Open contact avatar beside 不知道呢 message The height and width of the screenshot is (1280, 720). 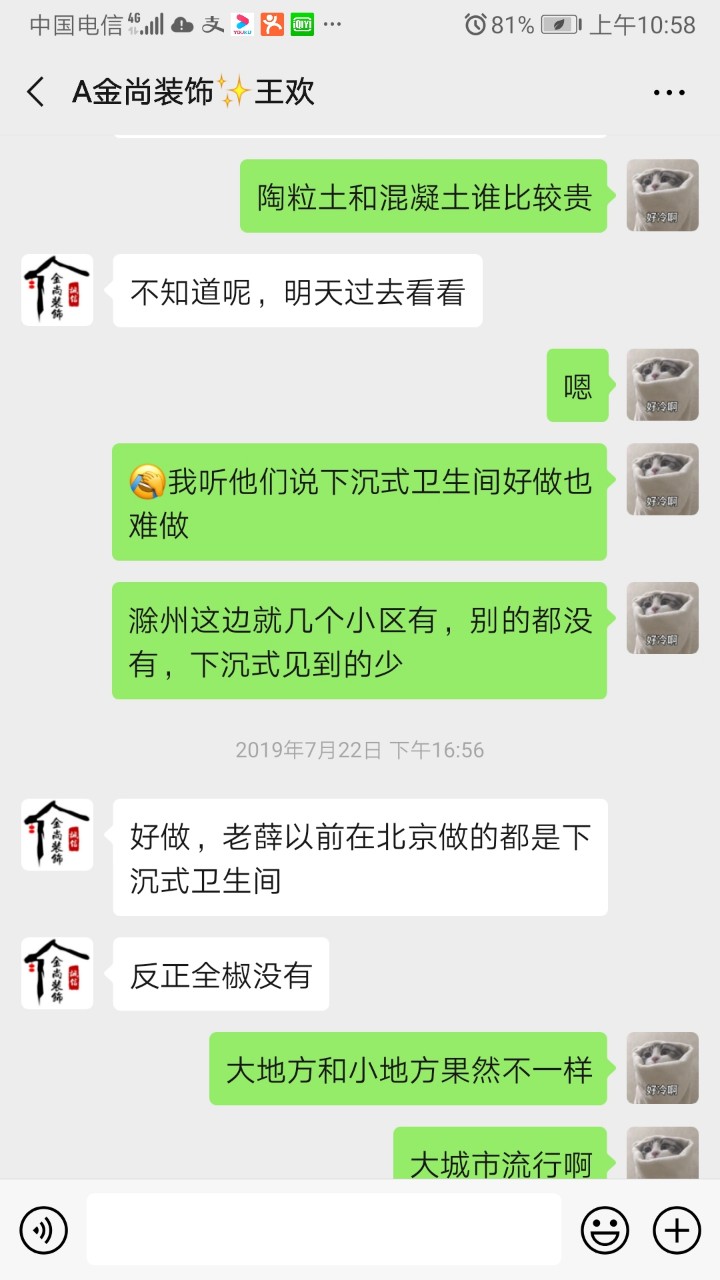pyautogui.click(x=57, y=290)
